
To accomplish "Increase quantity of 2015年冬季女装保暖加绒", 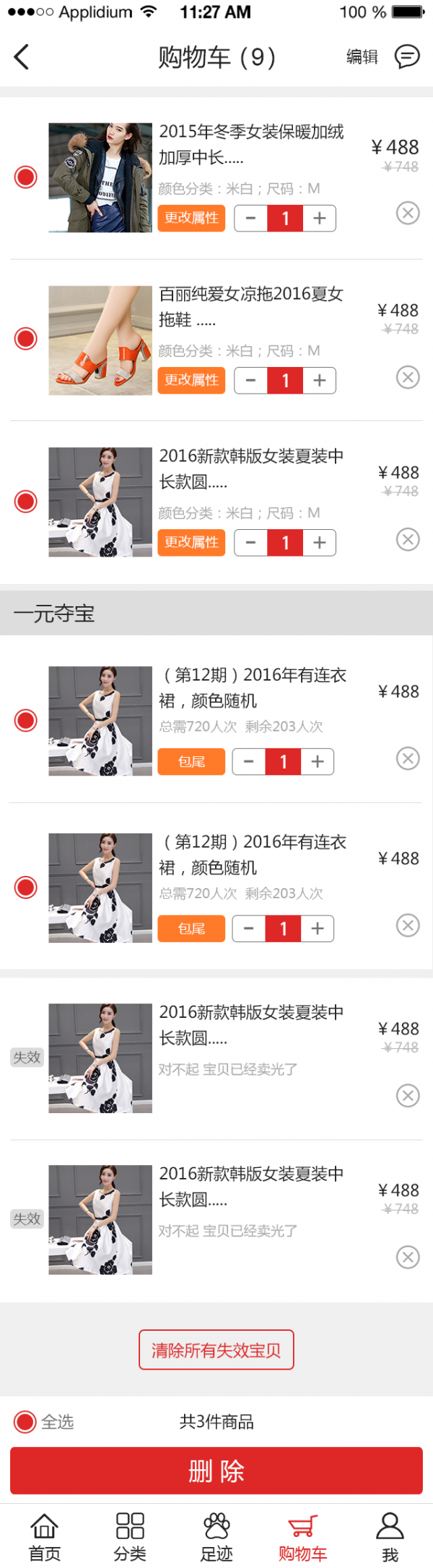I will coord(320,218).
